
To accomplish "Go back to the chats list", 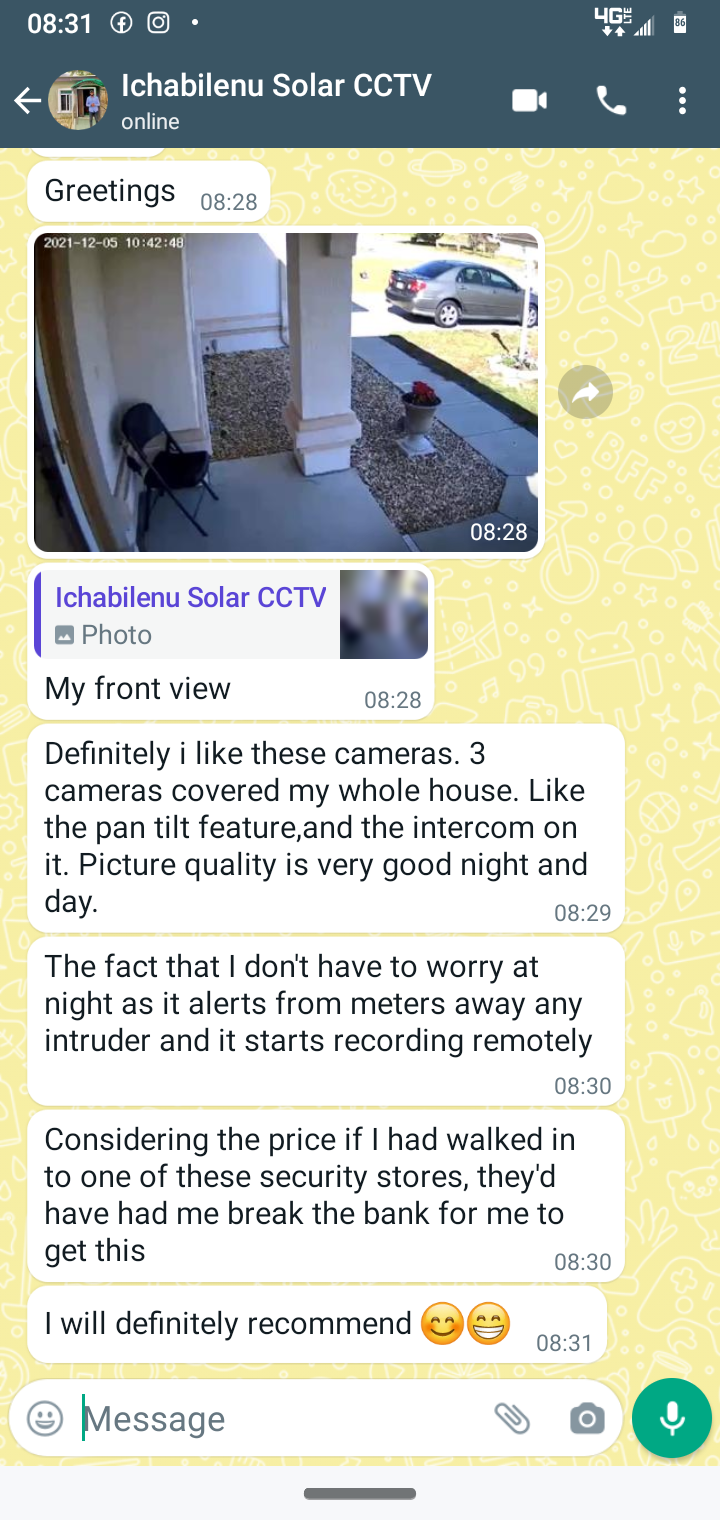I will (x=27, y=100).
